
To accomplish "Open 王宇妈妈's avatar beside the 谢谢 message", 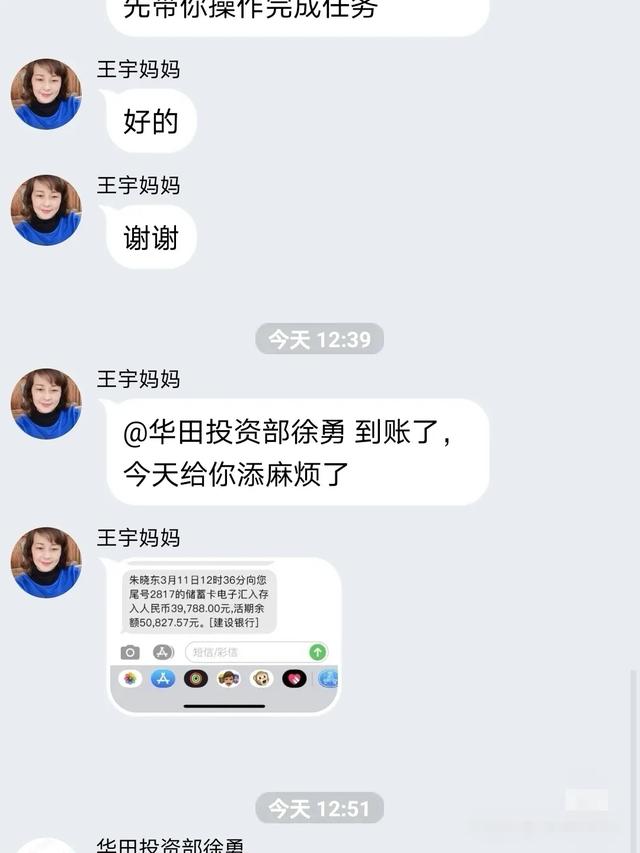I will pyautogui.click(x=46, y=210).
